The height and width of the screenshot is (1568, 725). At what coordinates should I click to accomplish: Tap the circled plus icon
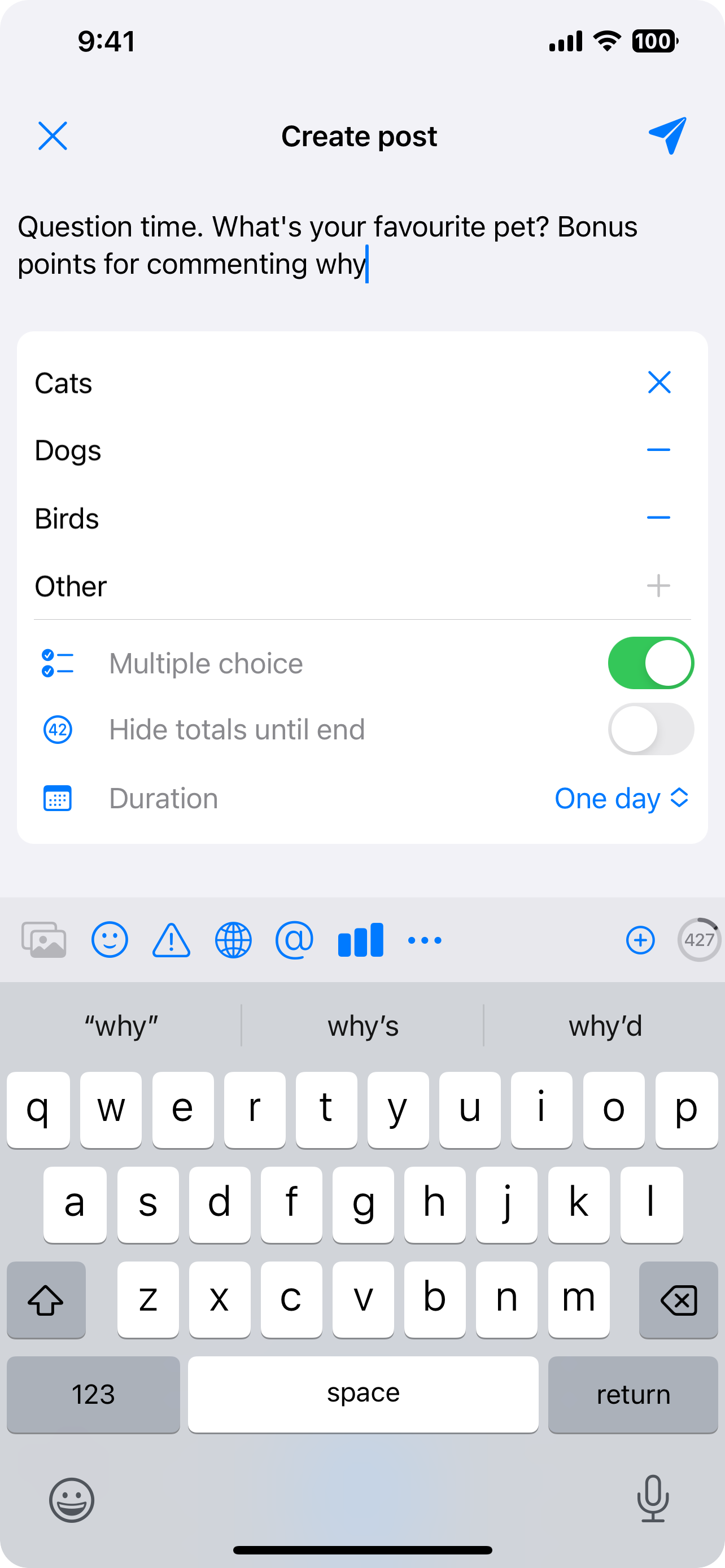[640, 940]
